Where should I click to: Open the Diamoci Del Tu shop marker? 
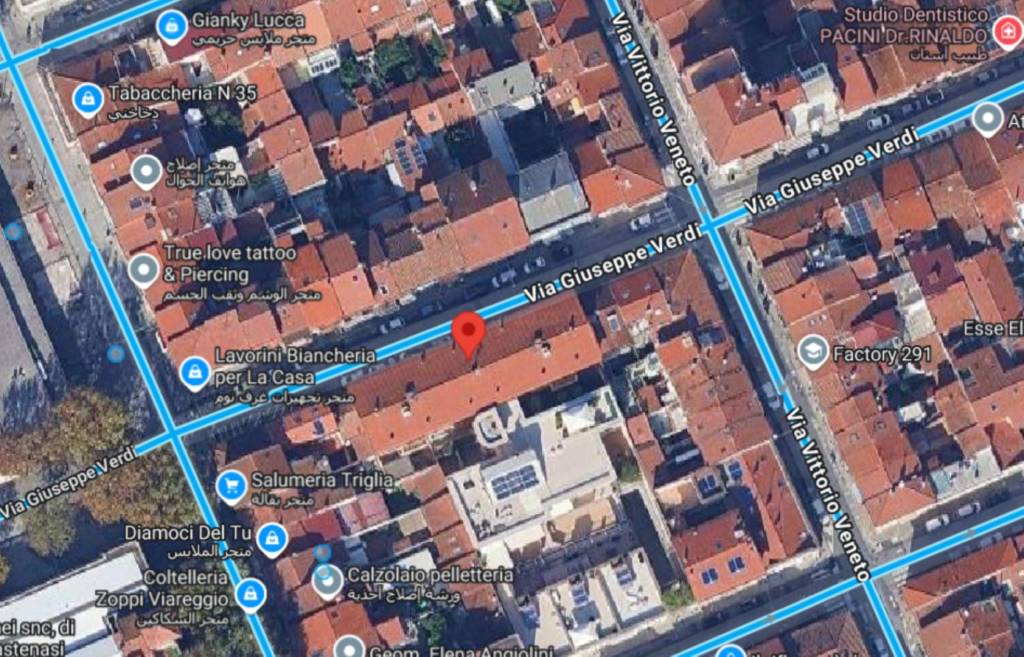tap(270, 538)
